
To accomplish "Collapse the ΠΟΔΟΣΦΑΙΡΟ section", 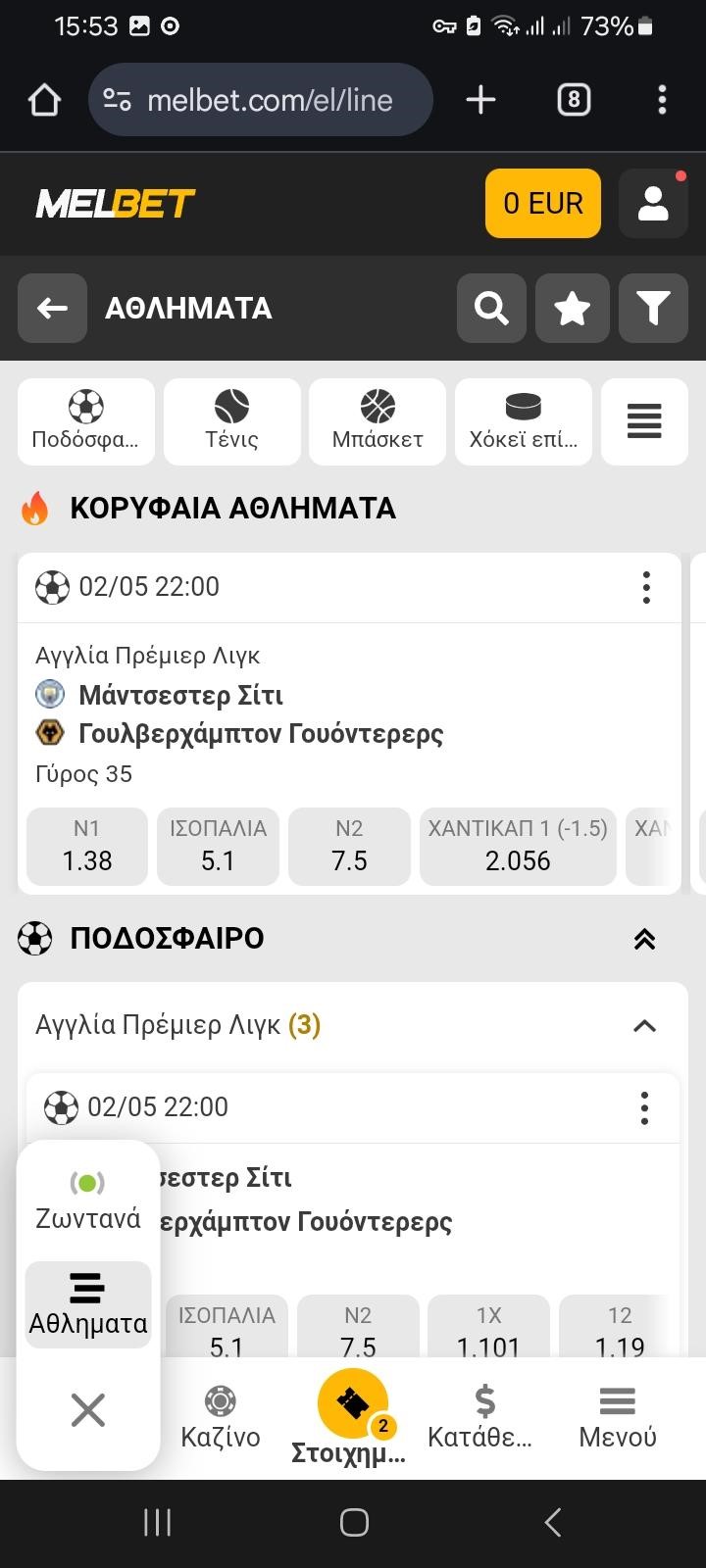I will tap(644, 939).
